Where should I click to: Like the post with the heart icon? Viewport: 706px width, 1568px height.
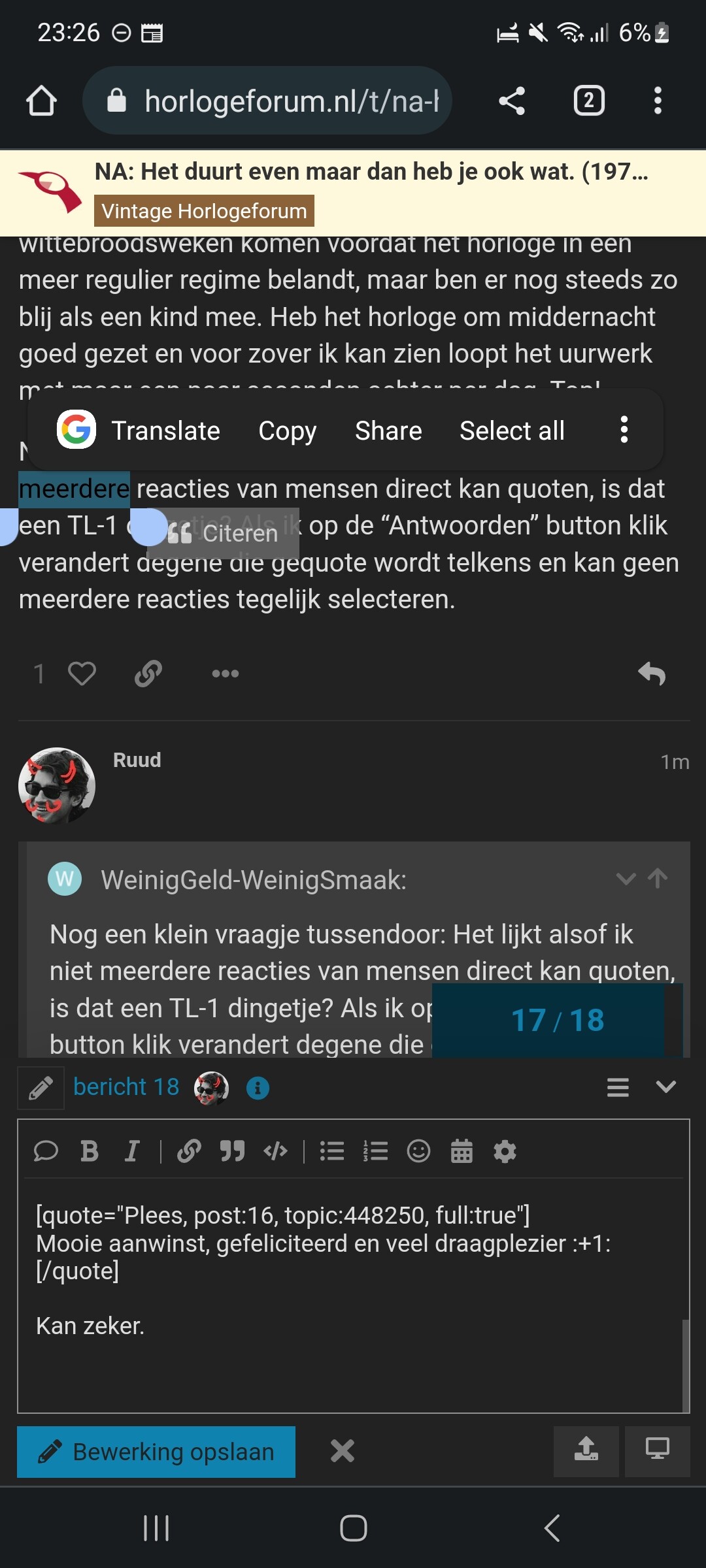82,674
